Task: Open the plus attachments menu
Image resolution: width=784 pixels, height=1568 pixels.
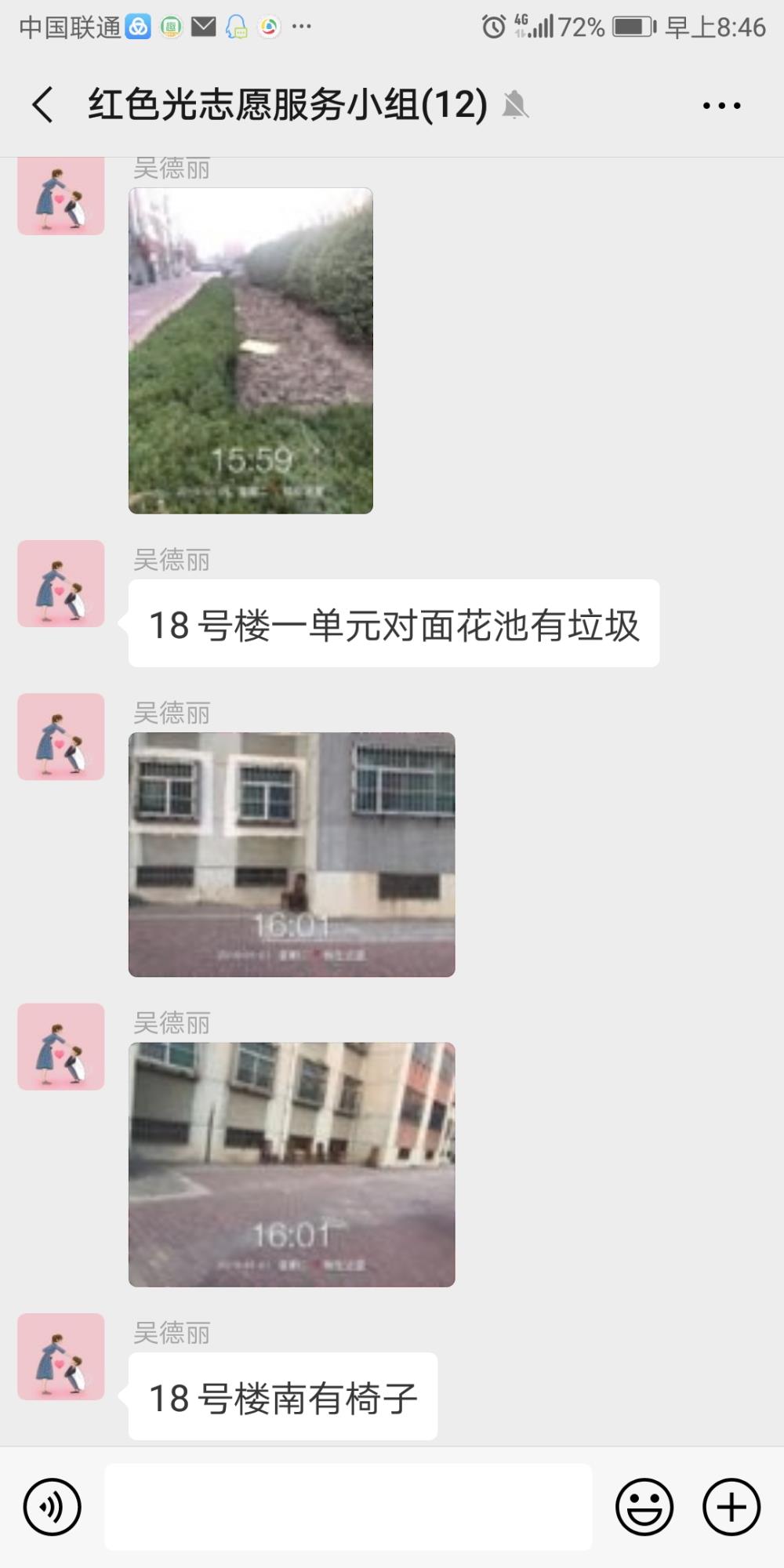Action: coord(731,1507)
